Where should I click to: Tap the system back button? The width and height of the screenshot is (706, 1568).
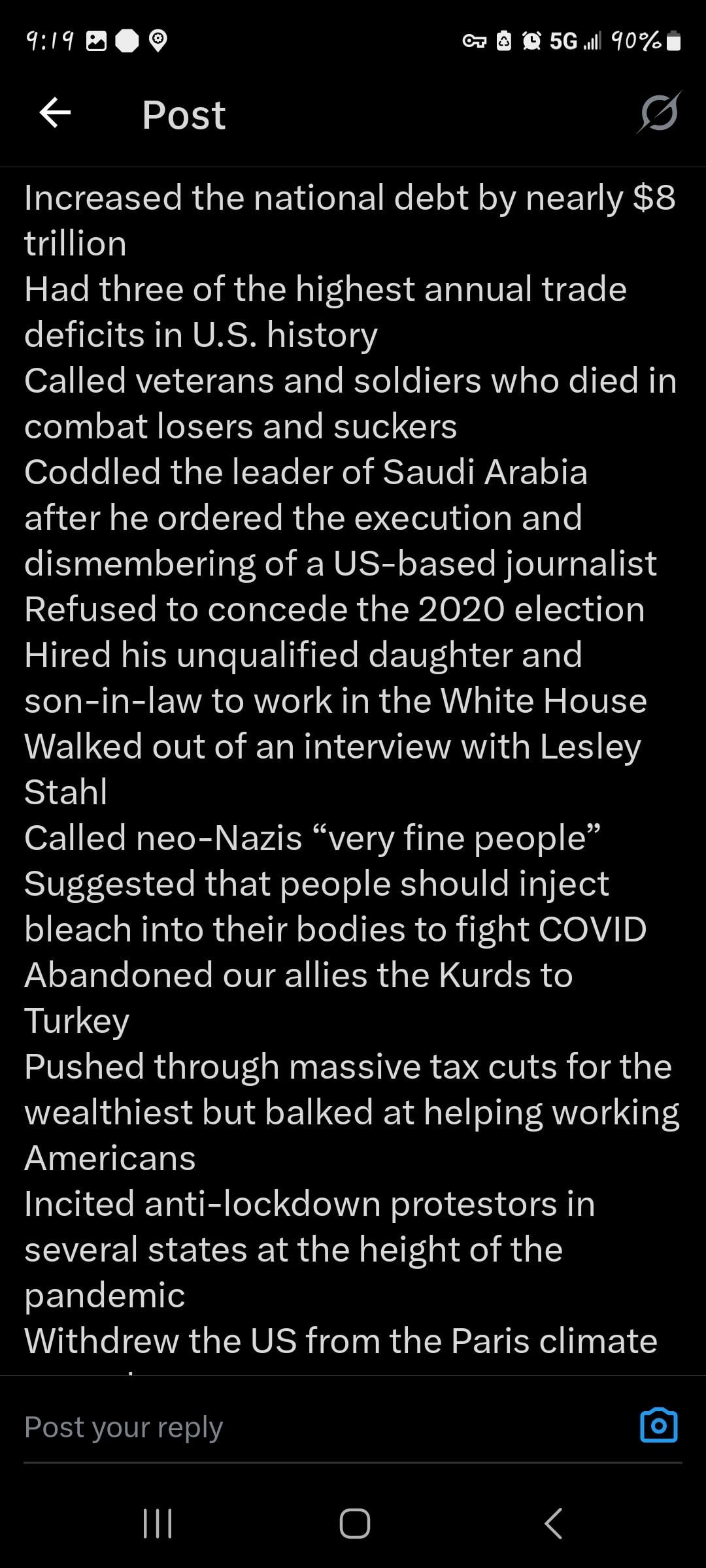click(x=553, y=1524)
